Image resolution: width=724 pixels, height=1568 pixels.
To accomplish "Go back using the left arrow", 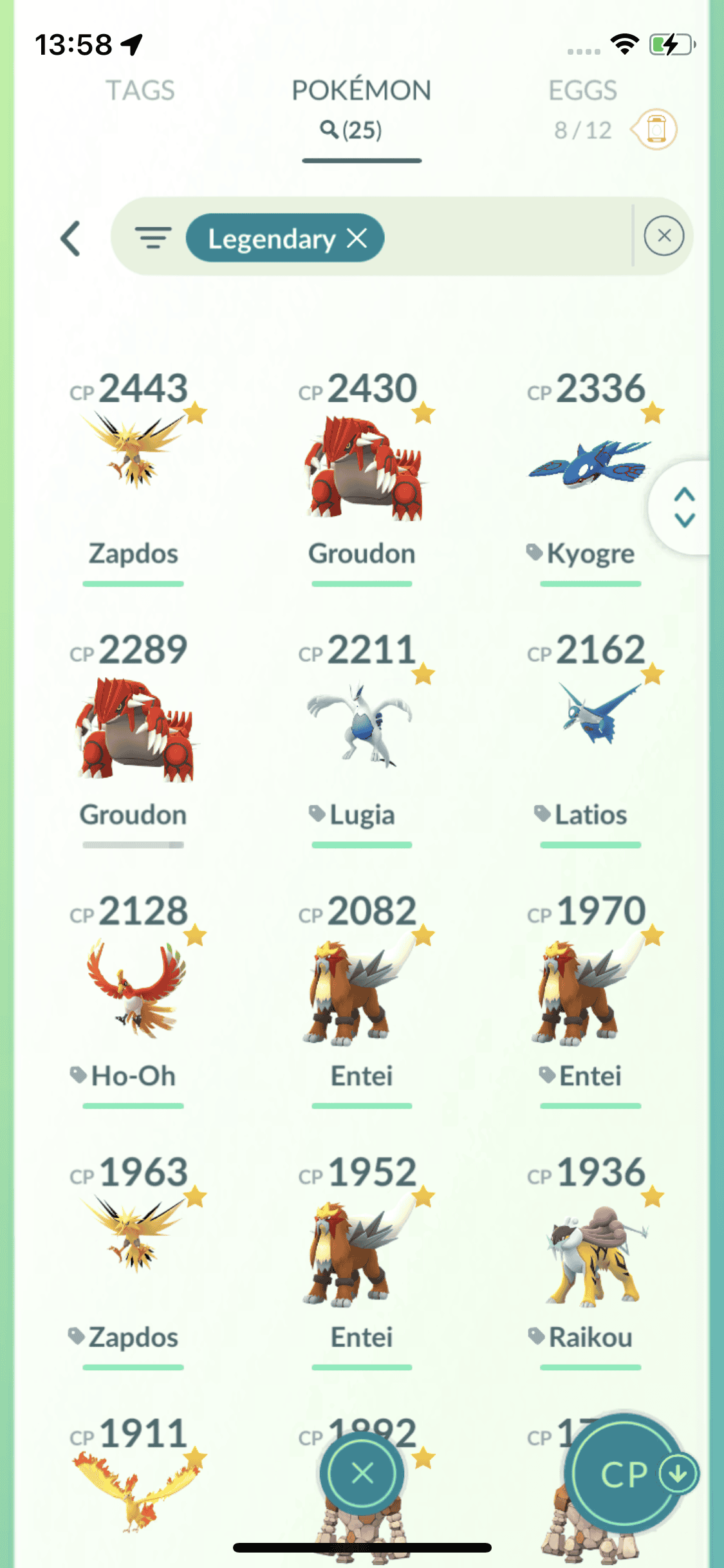I will click(71, 239).
